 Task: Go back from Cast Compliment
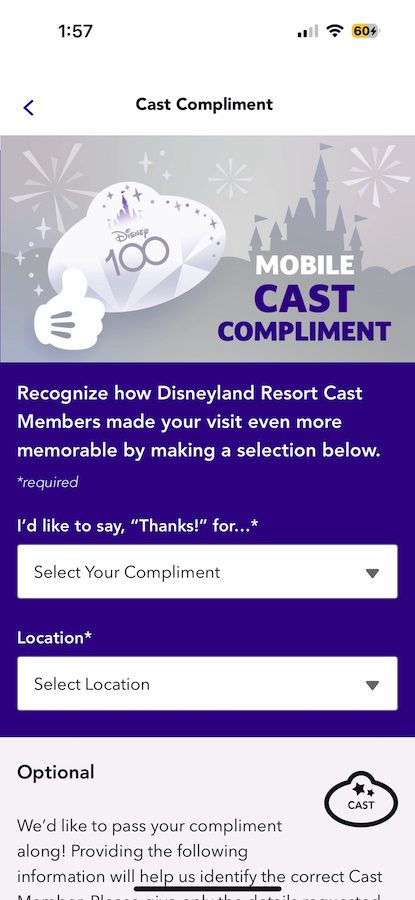pyautogui.click(x=29, y=107)
